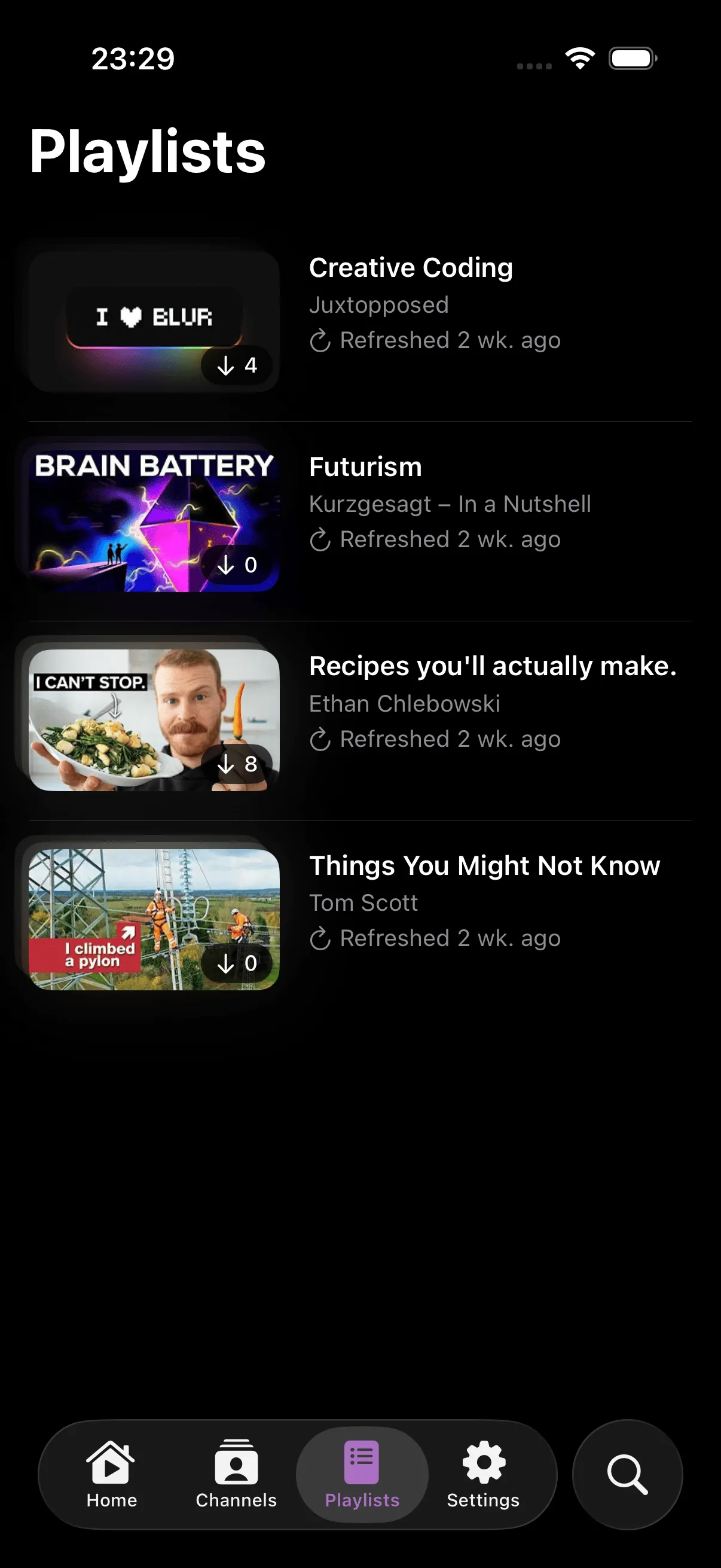721x1568 pixels.
Task: Open Tom Scott's Things You Might Not Know
Action: (x=484, y=865)
